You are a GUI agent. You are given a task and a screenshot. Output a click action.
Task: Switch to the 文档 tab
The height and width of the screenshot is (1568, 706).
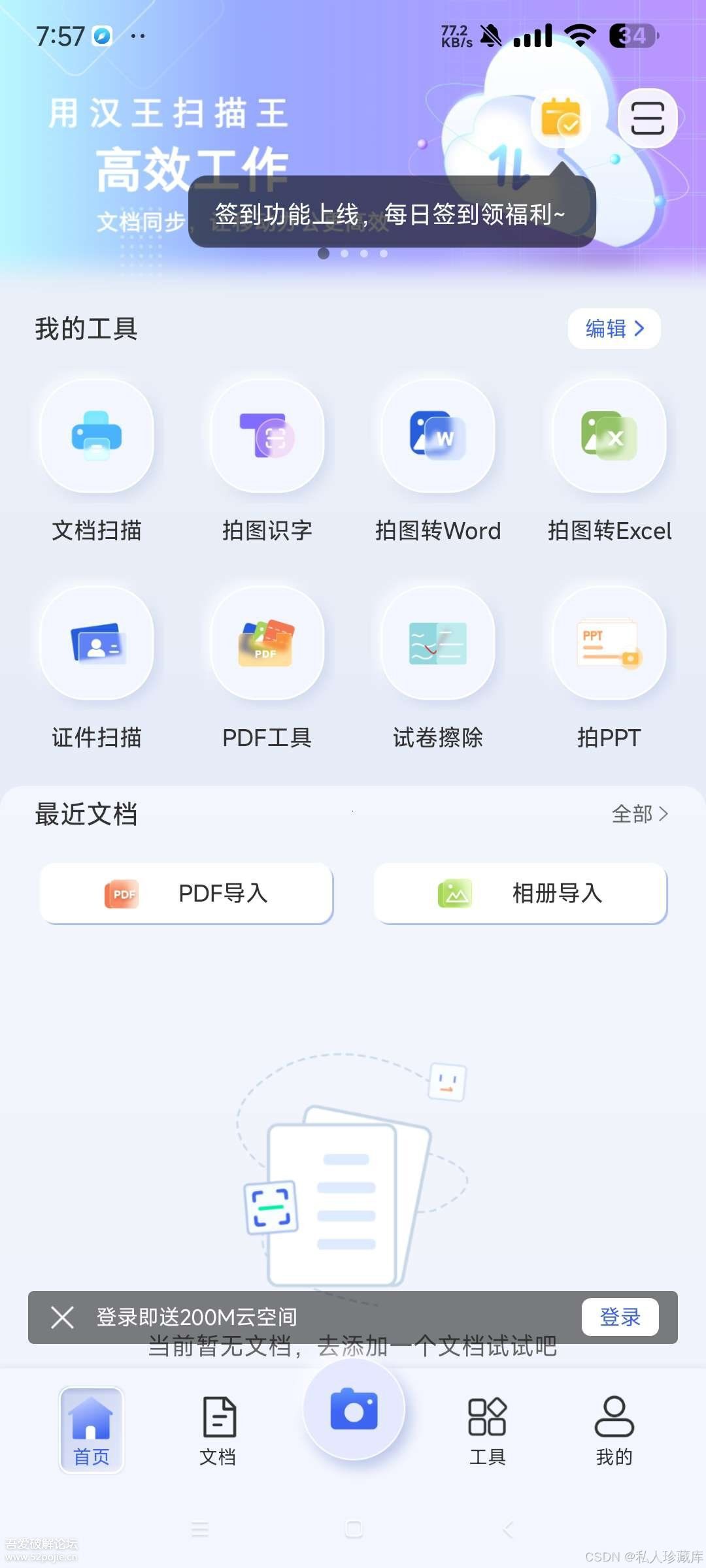pyautogui.click(x=218, y=1429)
